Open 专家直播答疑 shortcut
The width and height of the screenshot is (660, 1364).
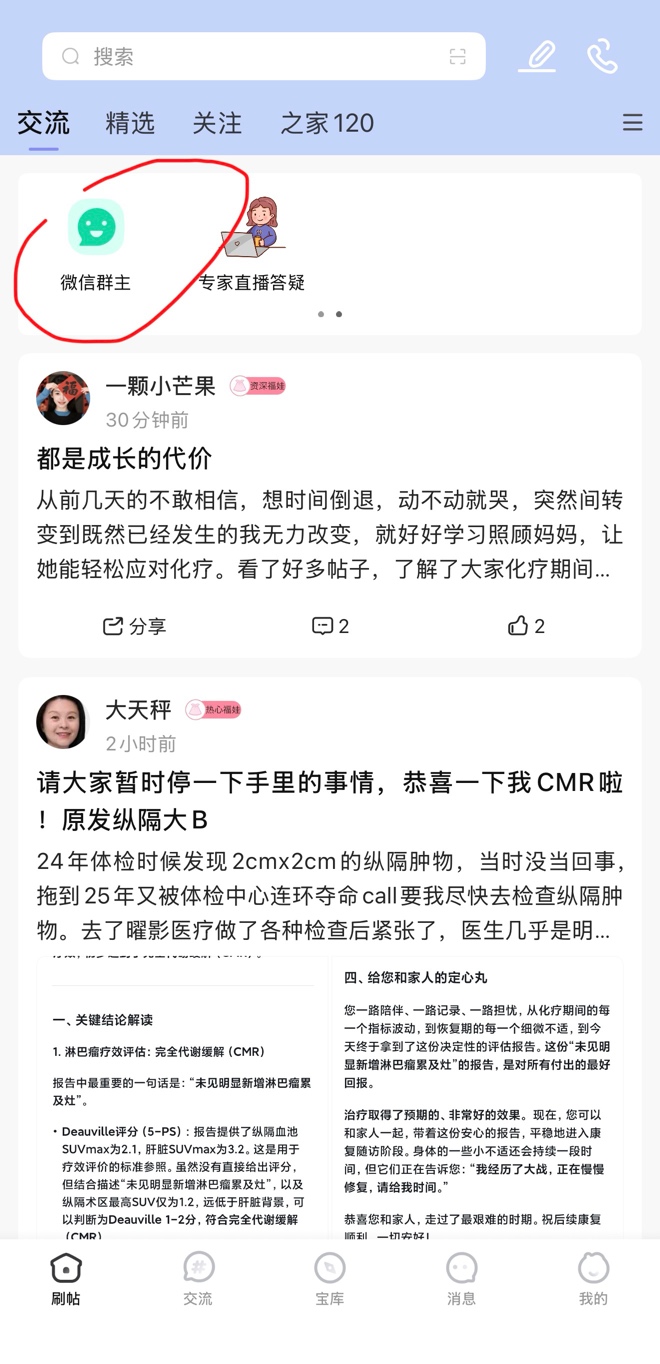point(251,244)
